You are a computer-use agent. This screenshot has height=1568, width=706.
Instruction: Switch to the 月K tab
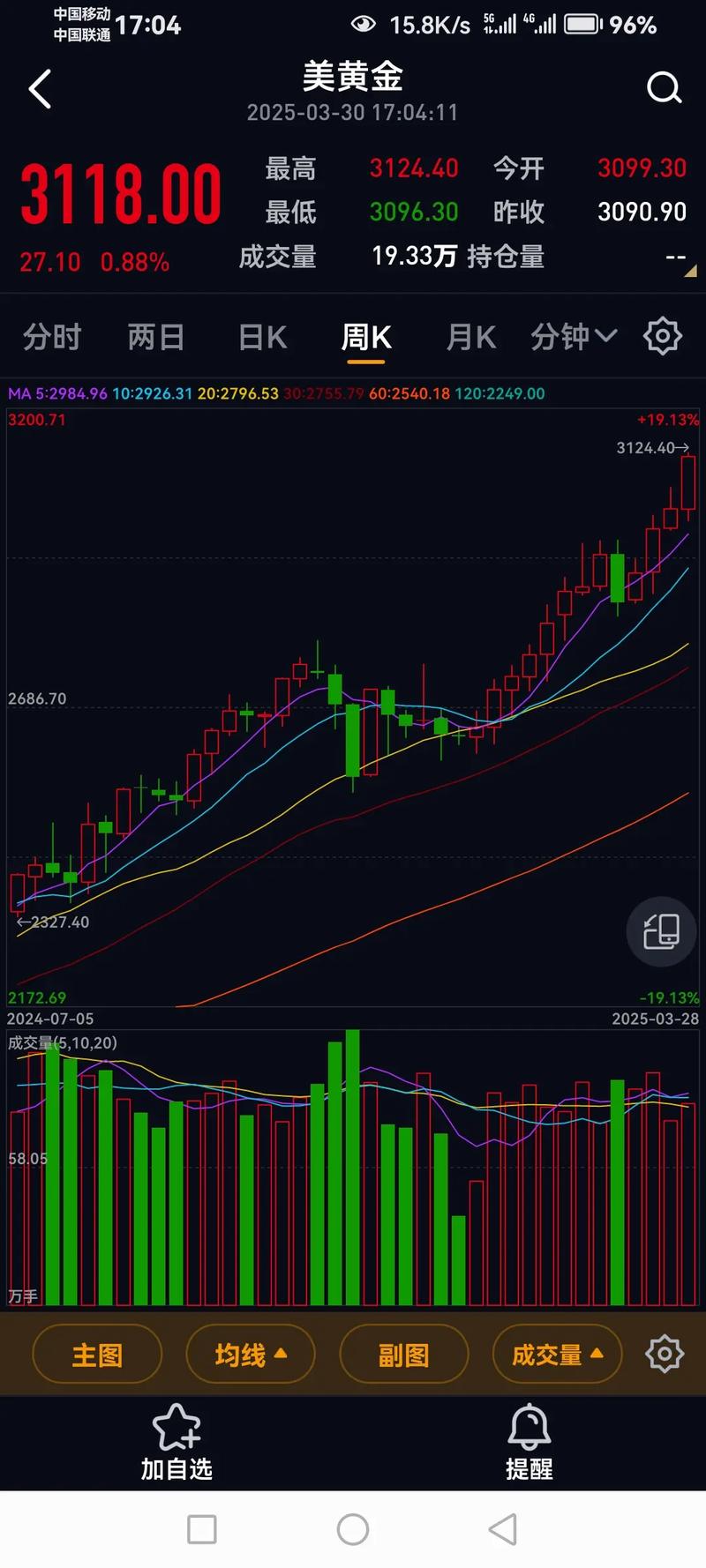471,337
